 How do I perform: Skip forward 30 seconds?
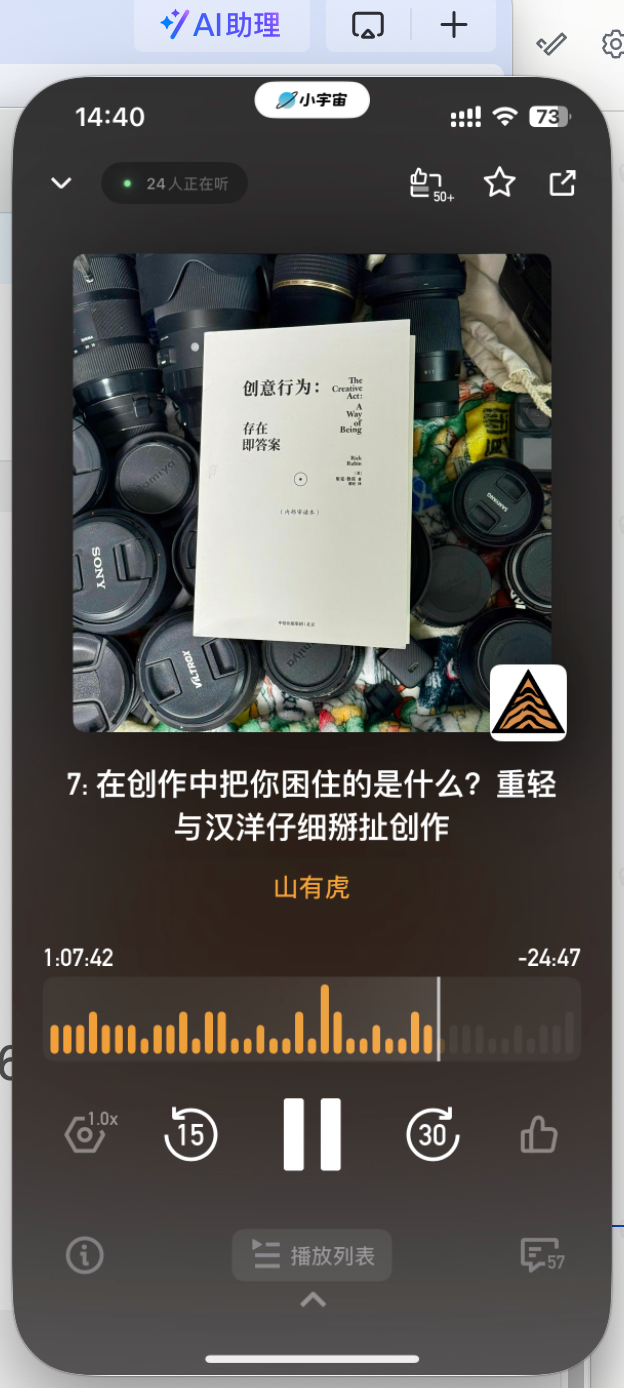pyautogui.click(x=433, y=1134)
